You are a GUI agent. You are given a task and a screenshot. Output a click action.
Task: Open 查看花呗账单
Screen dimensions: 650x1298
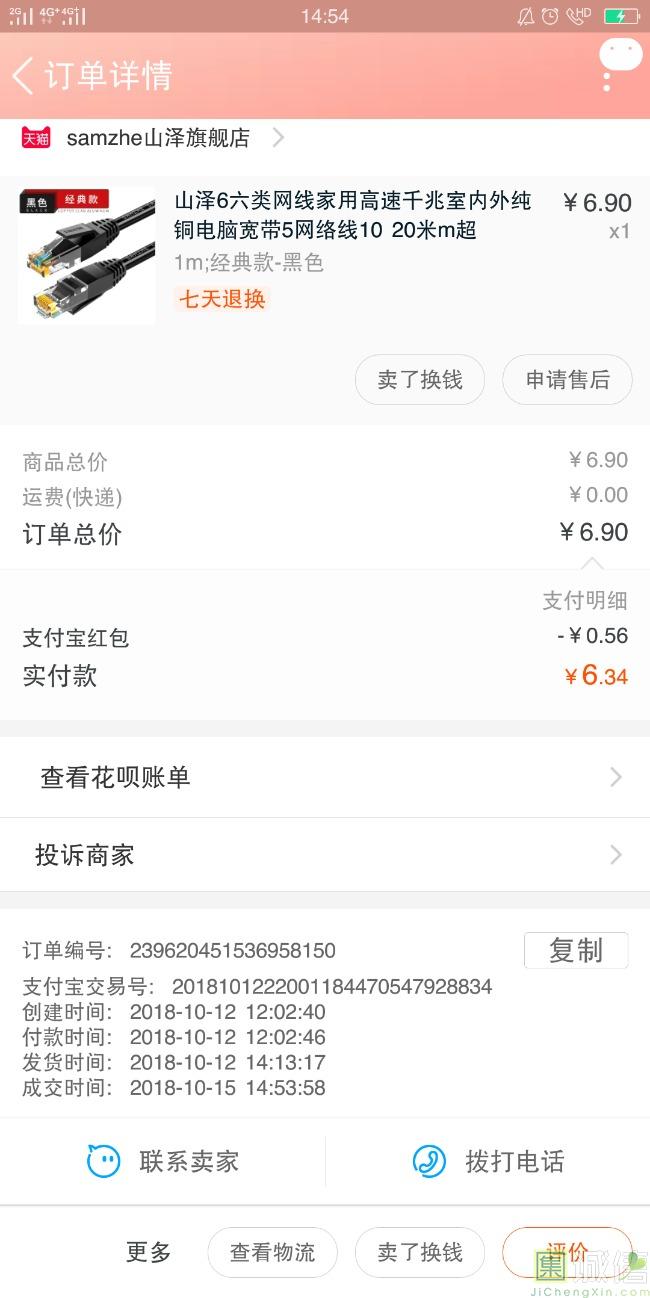[x=325, y=777]
